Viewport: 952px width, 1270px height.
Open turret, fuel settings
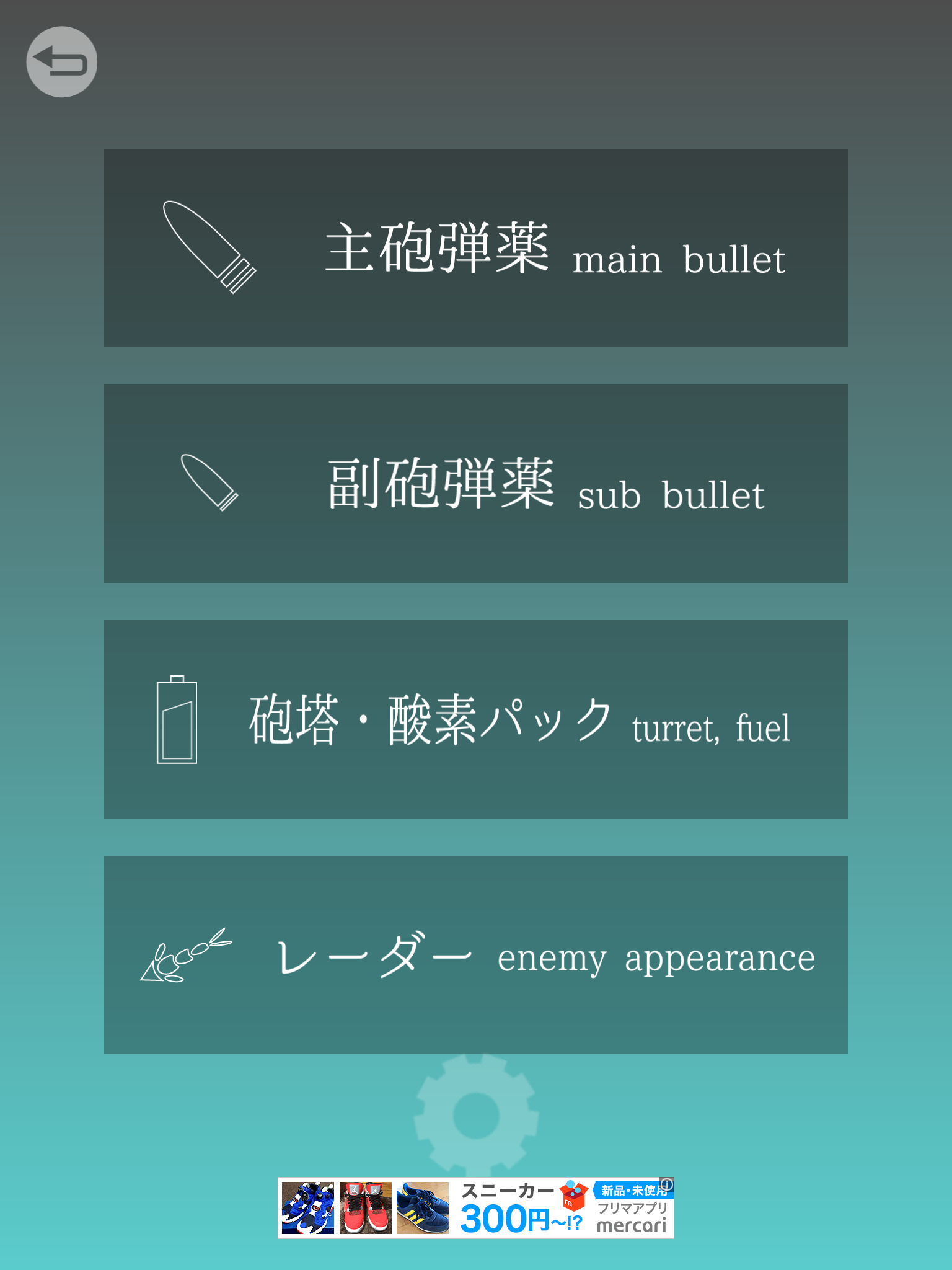tap(475, 719)
